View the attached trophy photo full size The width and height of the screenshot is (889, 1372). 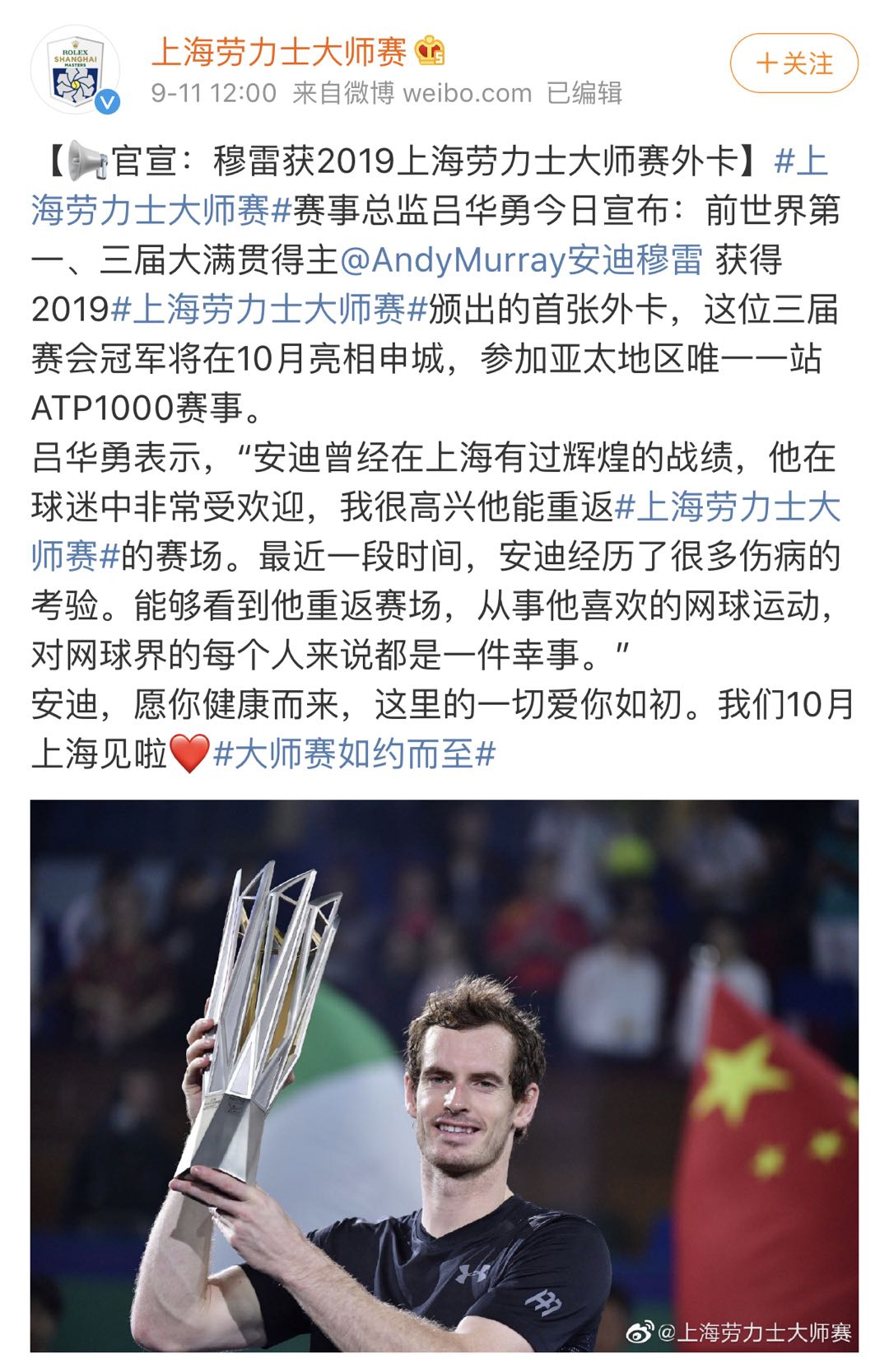(444, 1075)
